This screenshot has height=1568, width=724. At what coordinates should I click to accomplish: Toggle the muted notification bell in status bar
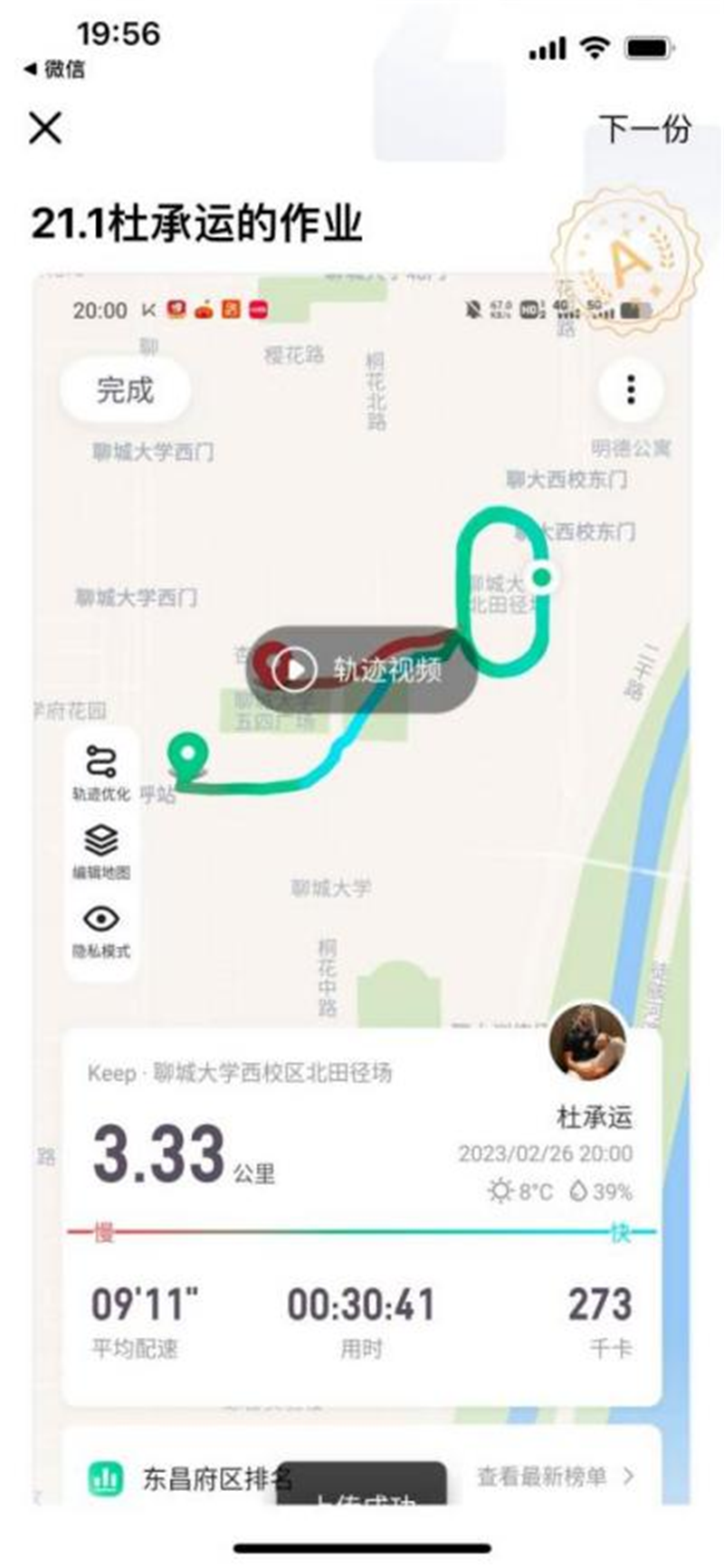473,308
